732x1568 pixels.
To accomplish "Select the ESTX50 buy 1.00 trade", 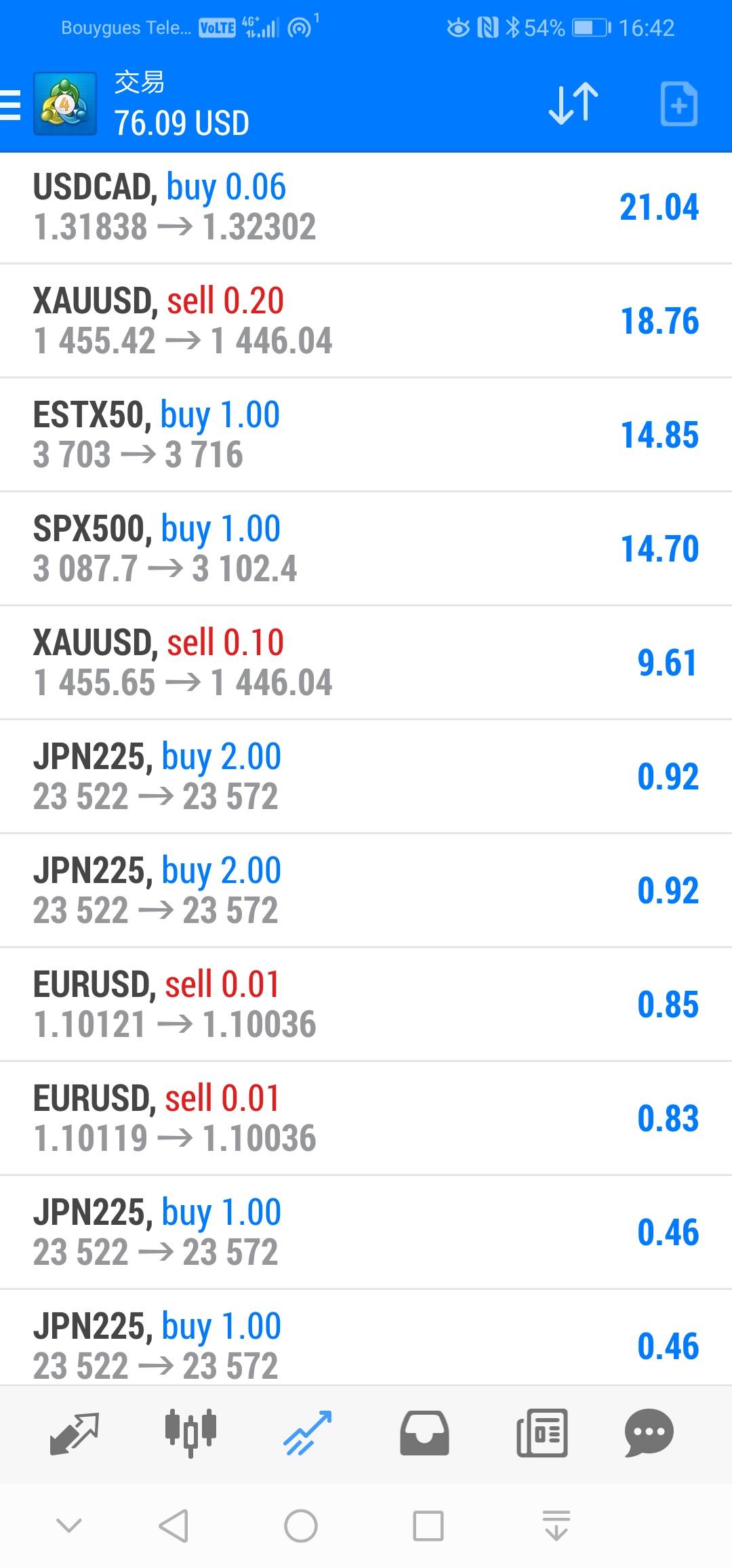I will pyautogui.click(x=366, y=435).
